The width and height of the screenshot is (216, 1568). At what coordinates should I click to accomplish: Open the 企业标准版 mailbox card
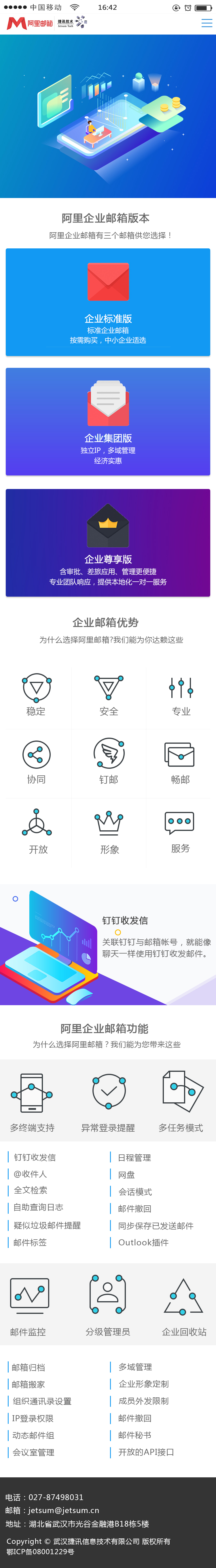(x=108, y=302)
